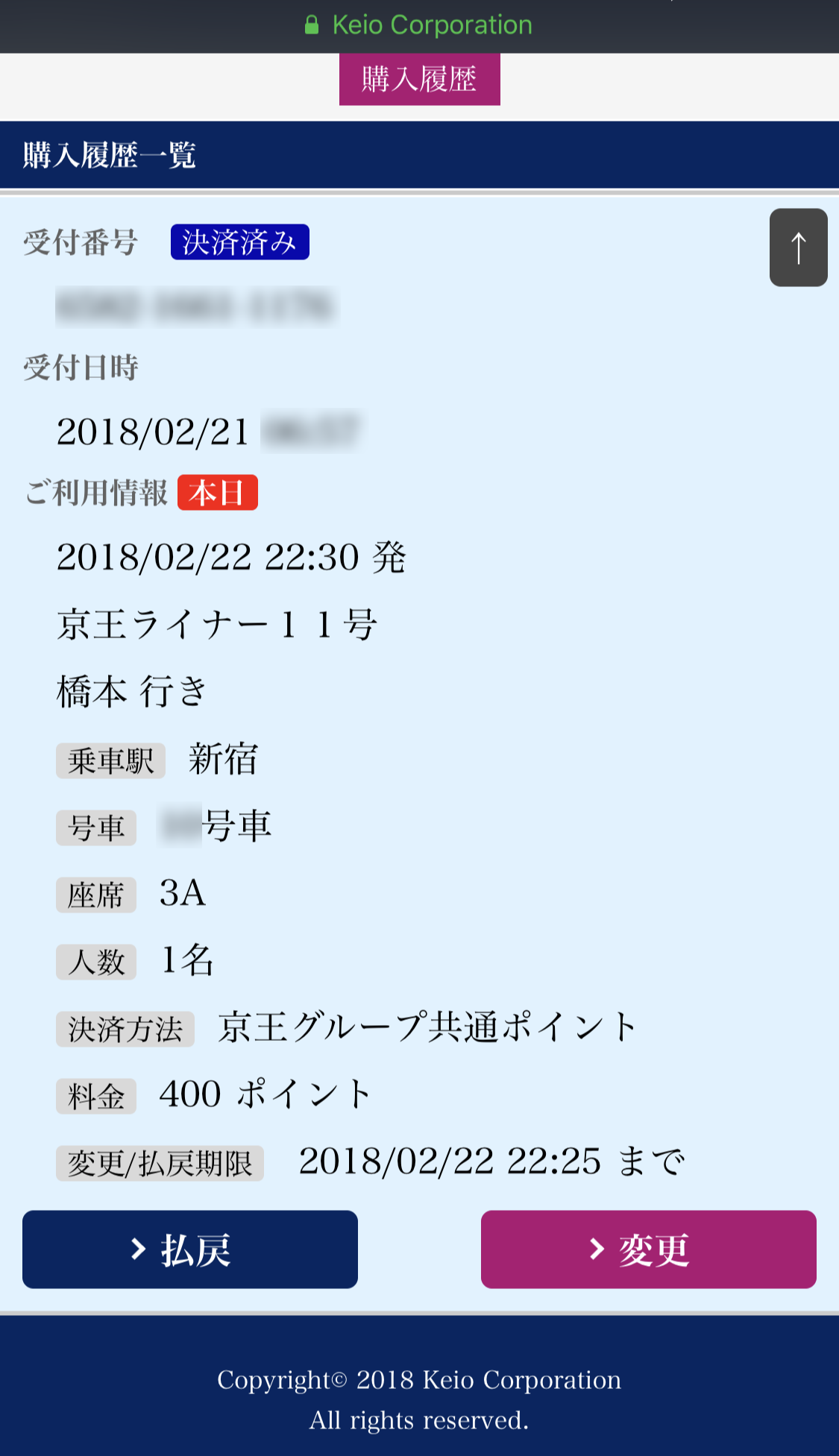Viewport: 839px width, 1456px height.
Task: Request a refund with 払戻 button
Action: coord(190,1249)
